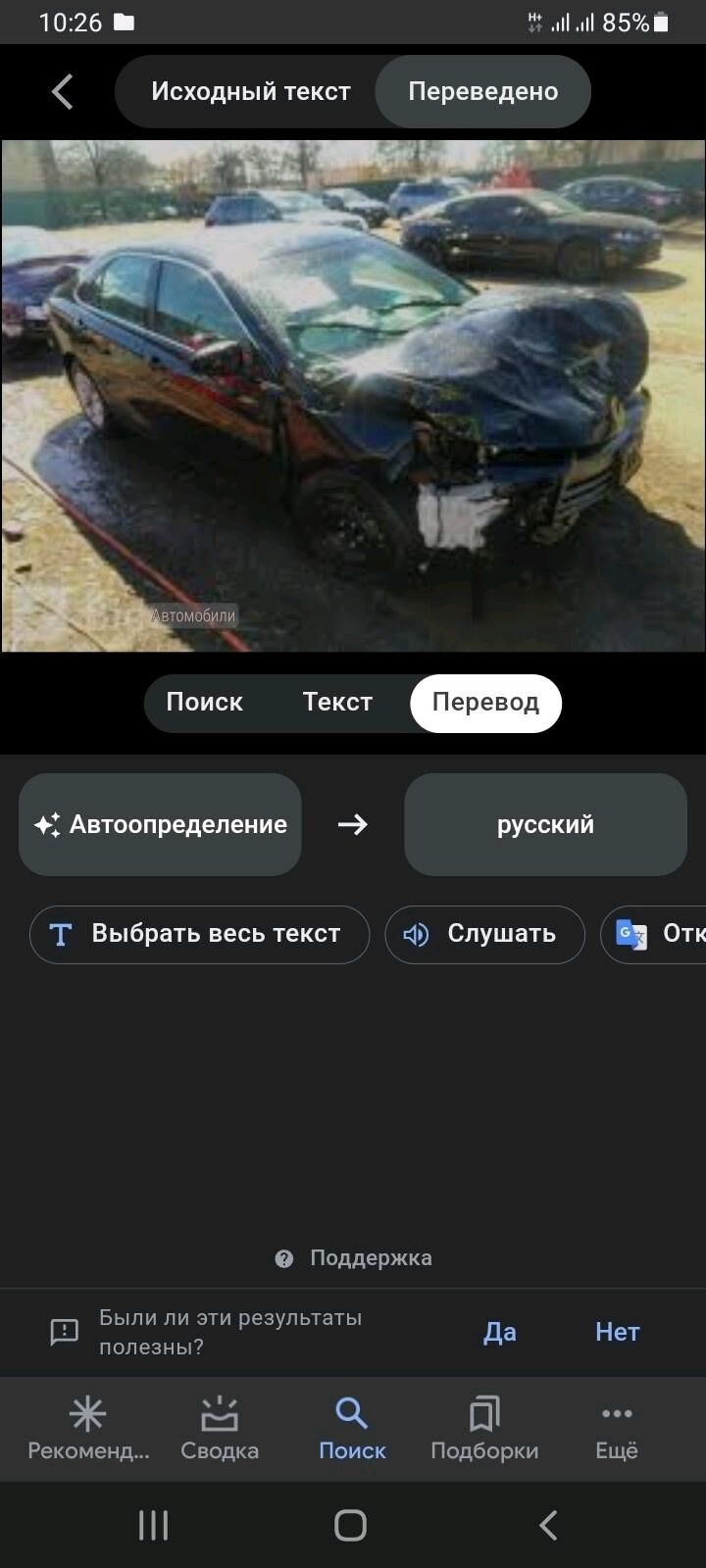
Task: Open the Поддержка help link
Action: point(353,1258)
